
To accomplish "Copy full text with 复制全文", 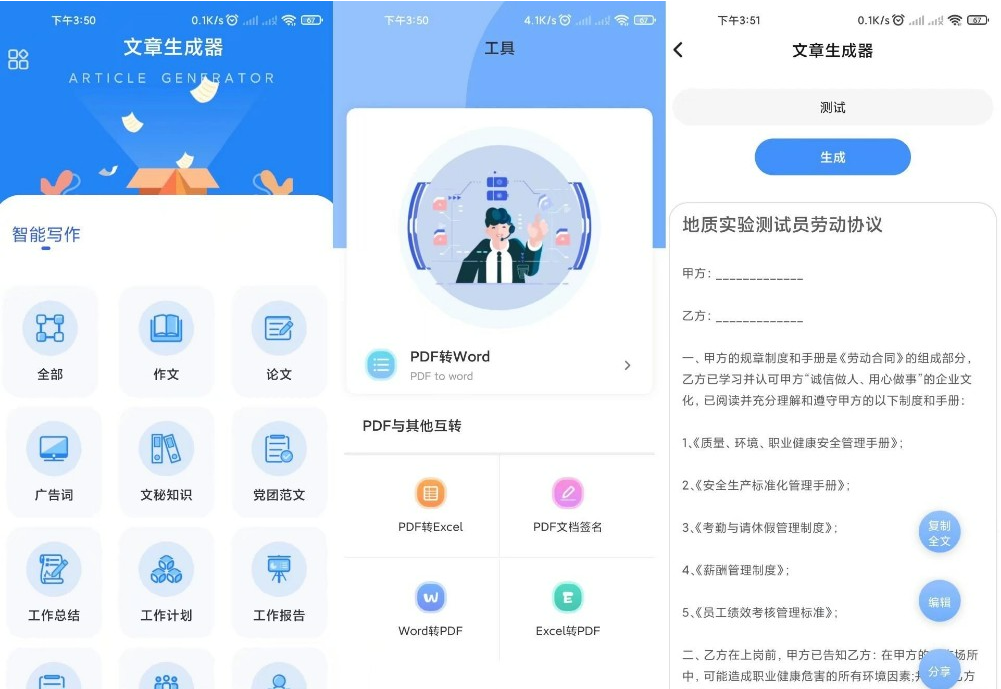I will 939,532.
